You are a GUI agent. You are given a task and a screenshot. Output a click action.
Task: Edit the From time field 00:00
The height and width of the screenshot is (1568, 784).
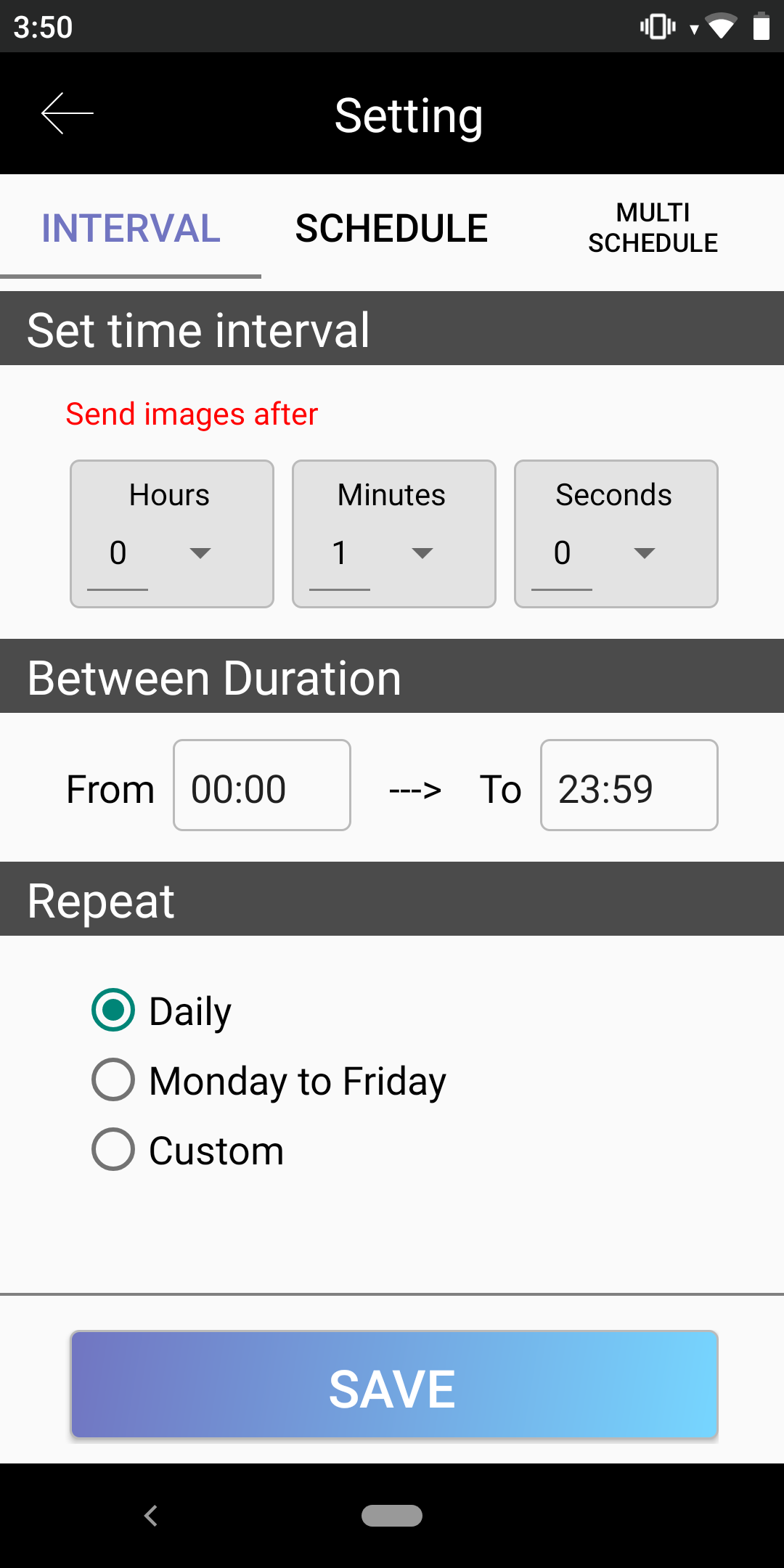(261, 785)
